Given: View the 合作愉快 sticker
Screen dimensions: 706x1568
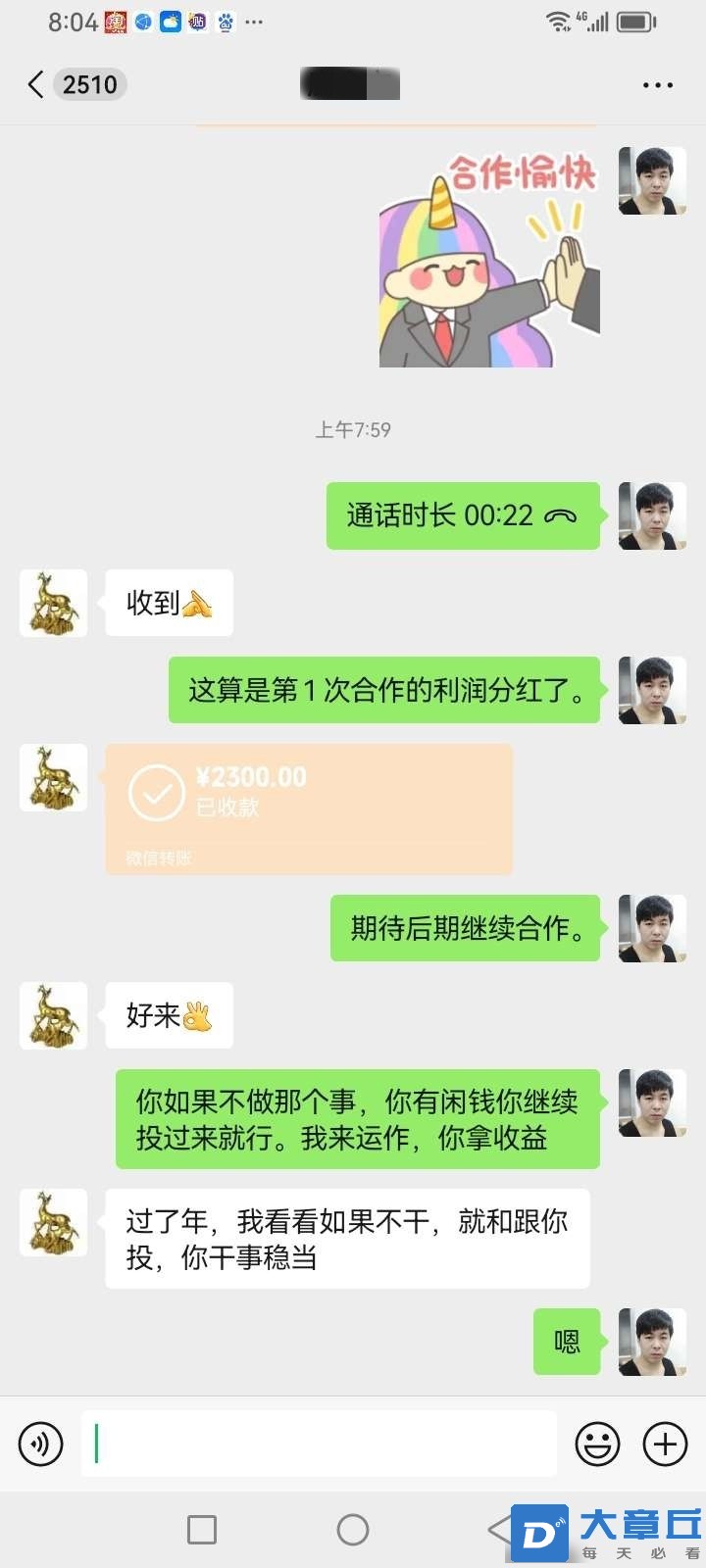Looking at the screenshot, I should 488,260.
